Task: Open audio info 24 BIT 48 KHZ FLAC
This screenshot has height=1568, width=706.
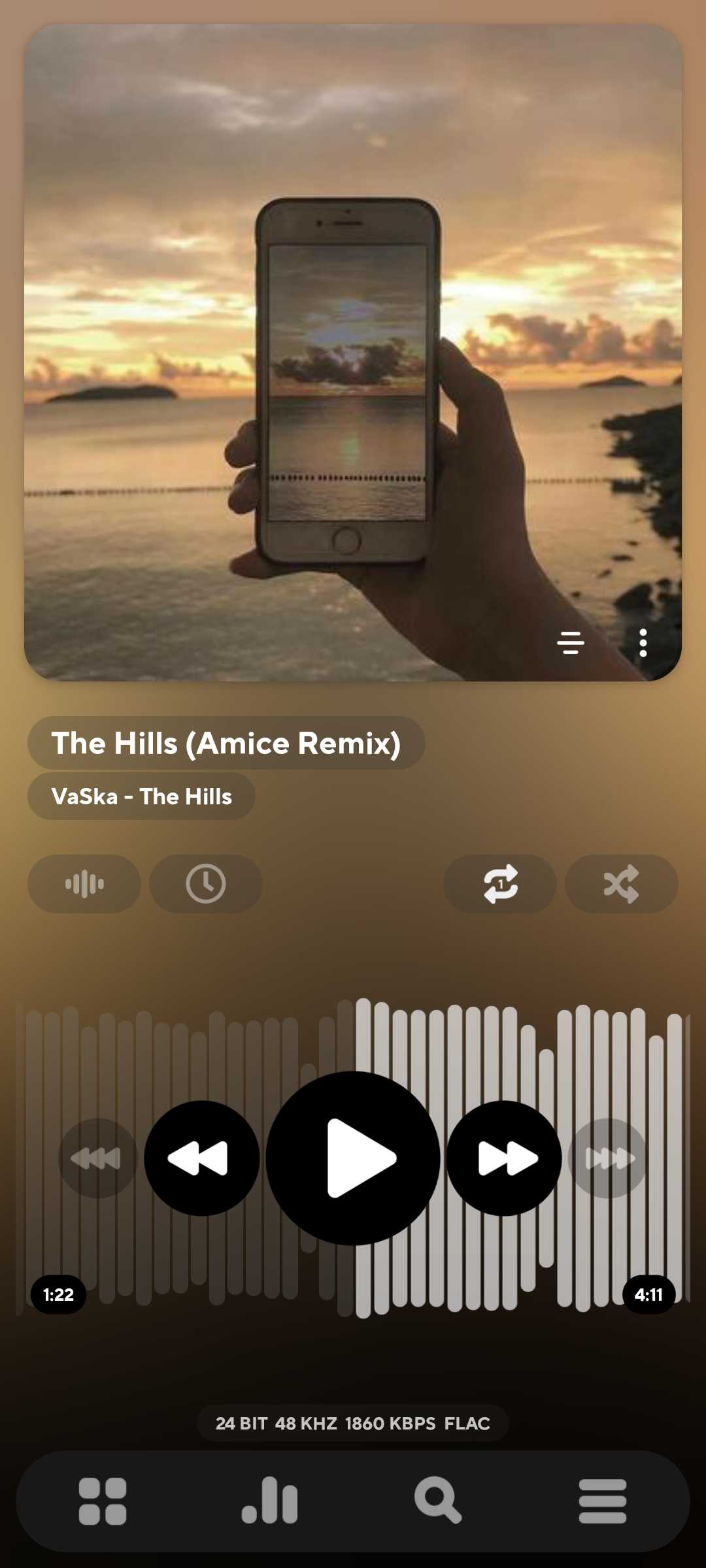Action: pos(353,1423)
